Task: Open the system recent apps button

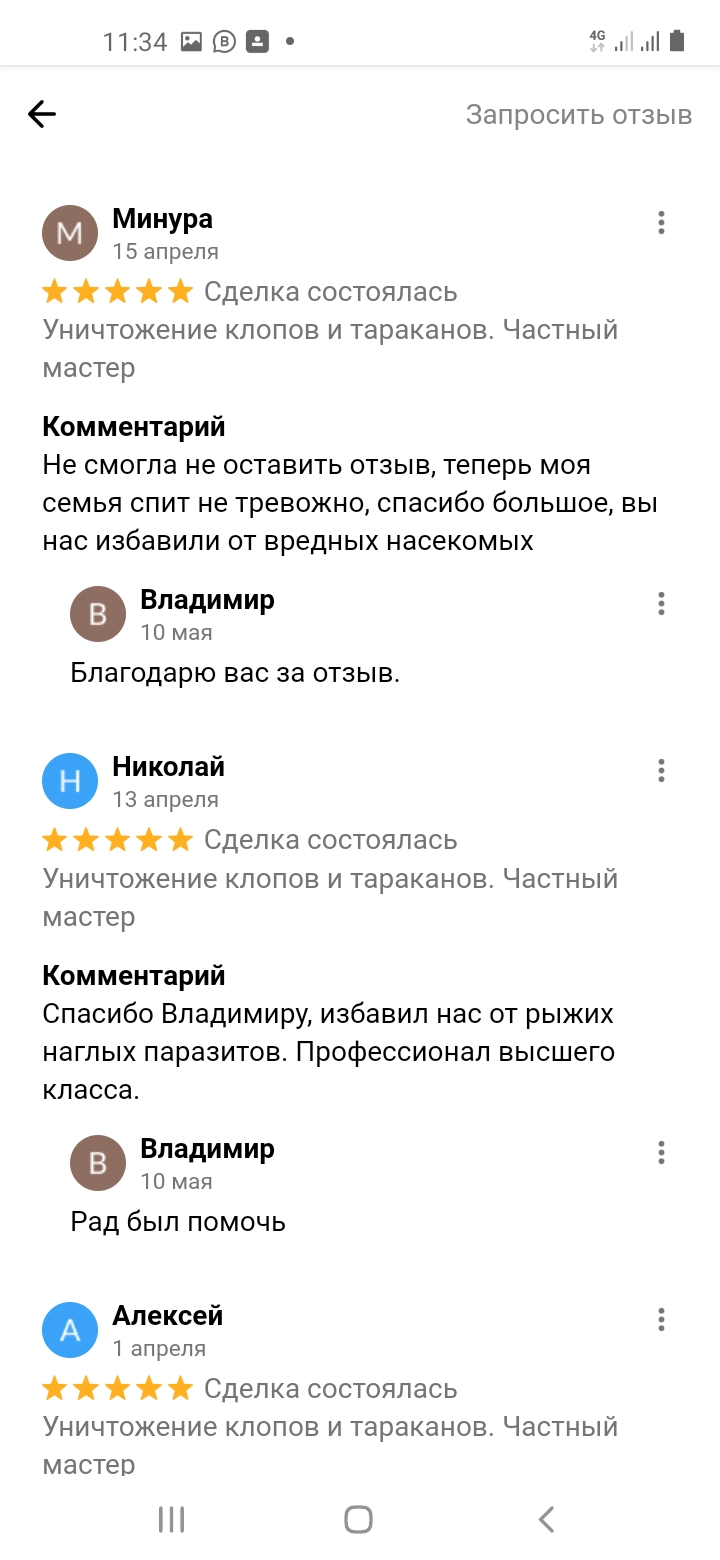Action: coord(172,1520)
